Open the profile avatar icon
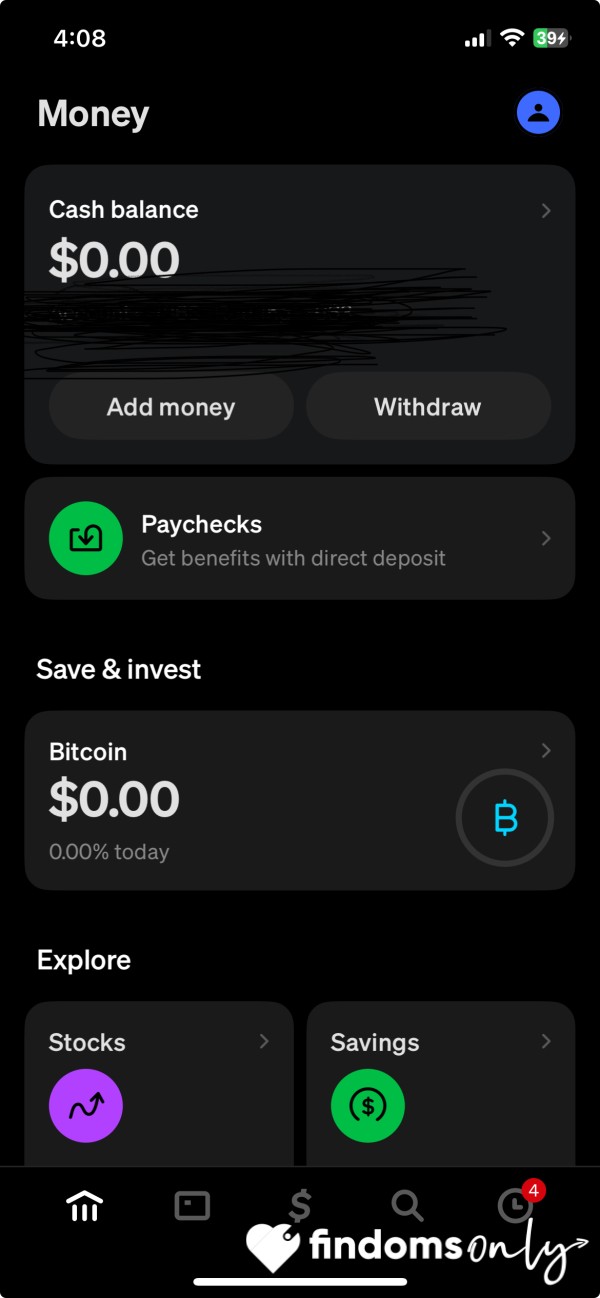The image size is (600, 1298). tap(539, 113)
